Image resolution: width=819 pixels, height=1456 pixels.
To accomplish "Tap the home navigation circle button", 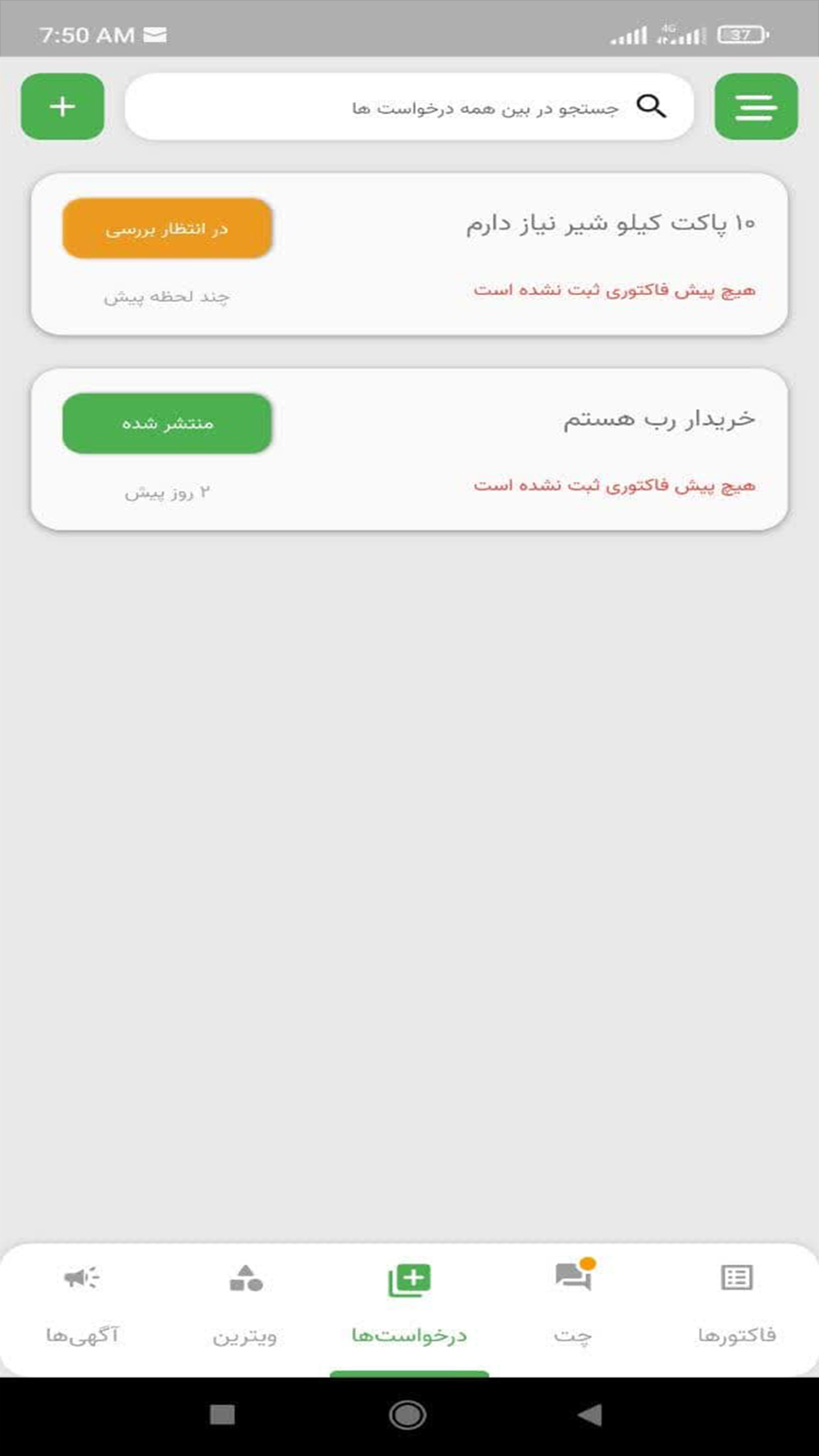I will (x=407, y=1413).
